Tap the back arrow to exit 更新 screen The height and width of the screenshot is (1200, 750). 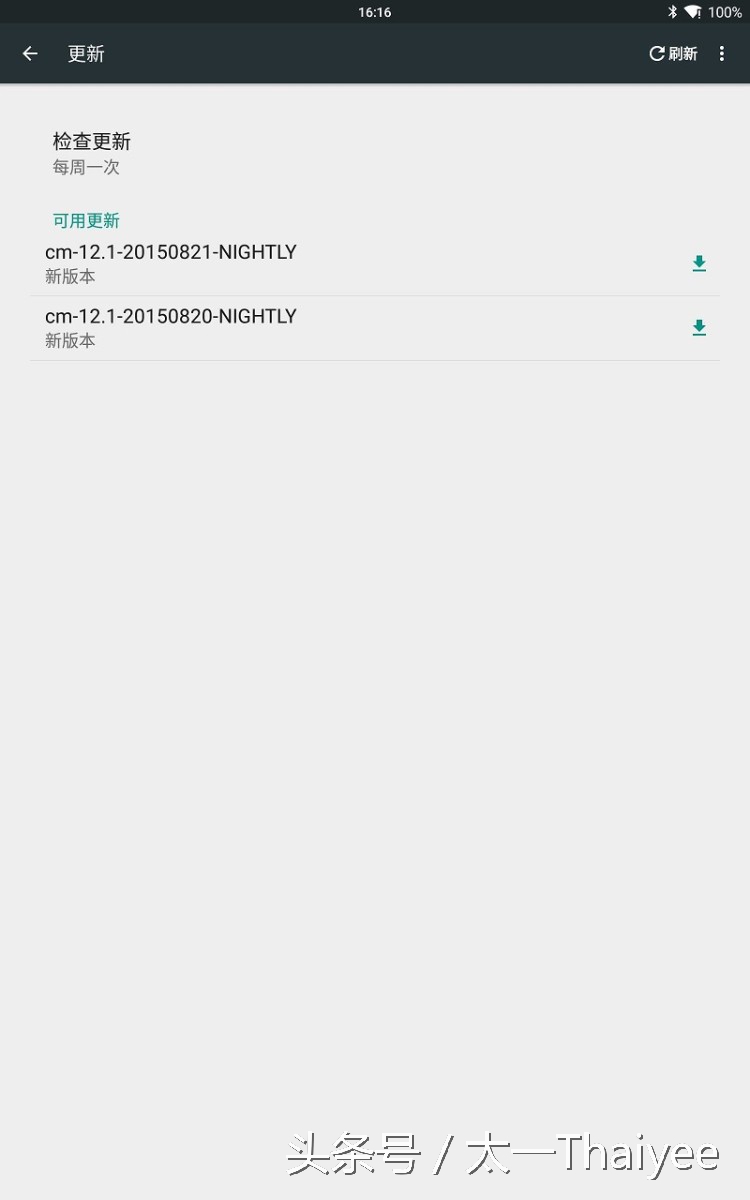(29, 53)
